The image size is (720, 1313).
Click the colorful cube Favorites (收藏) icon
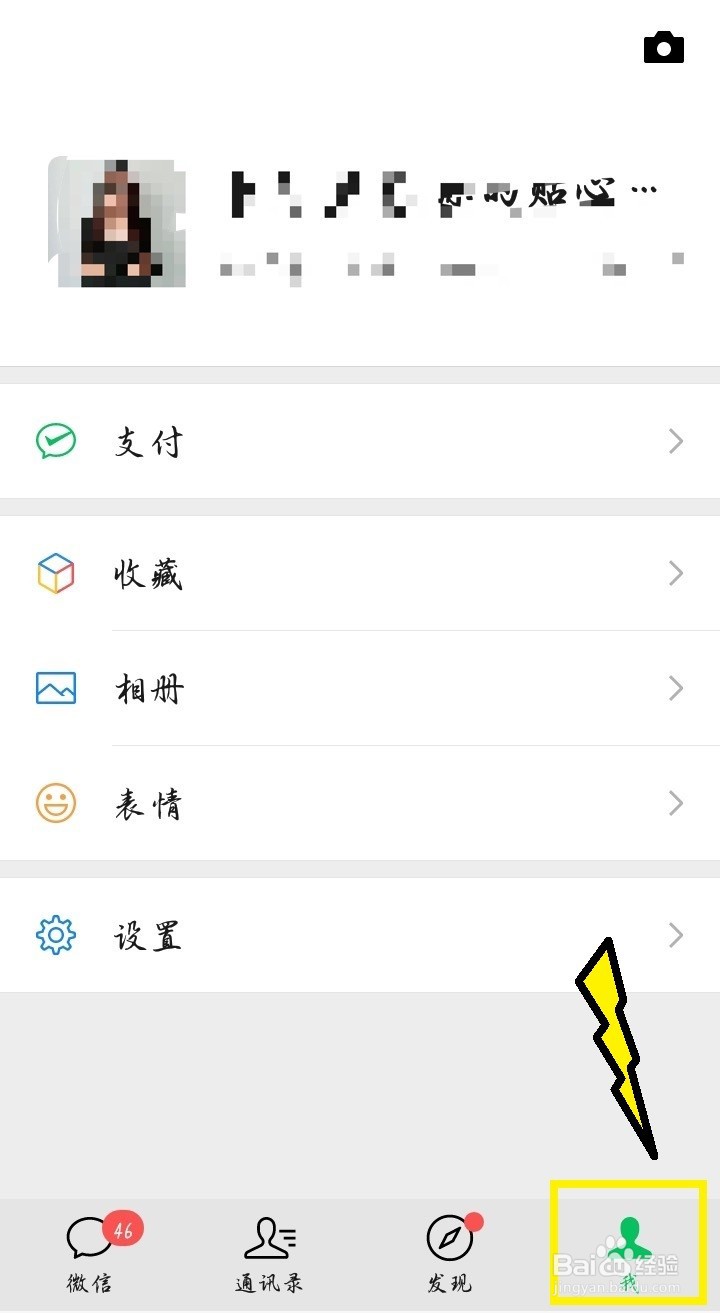coord(57,574)
